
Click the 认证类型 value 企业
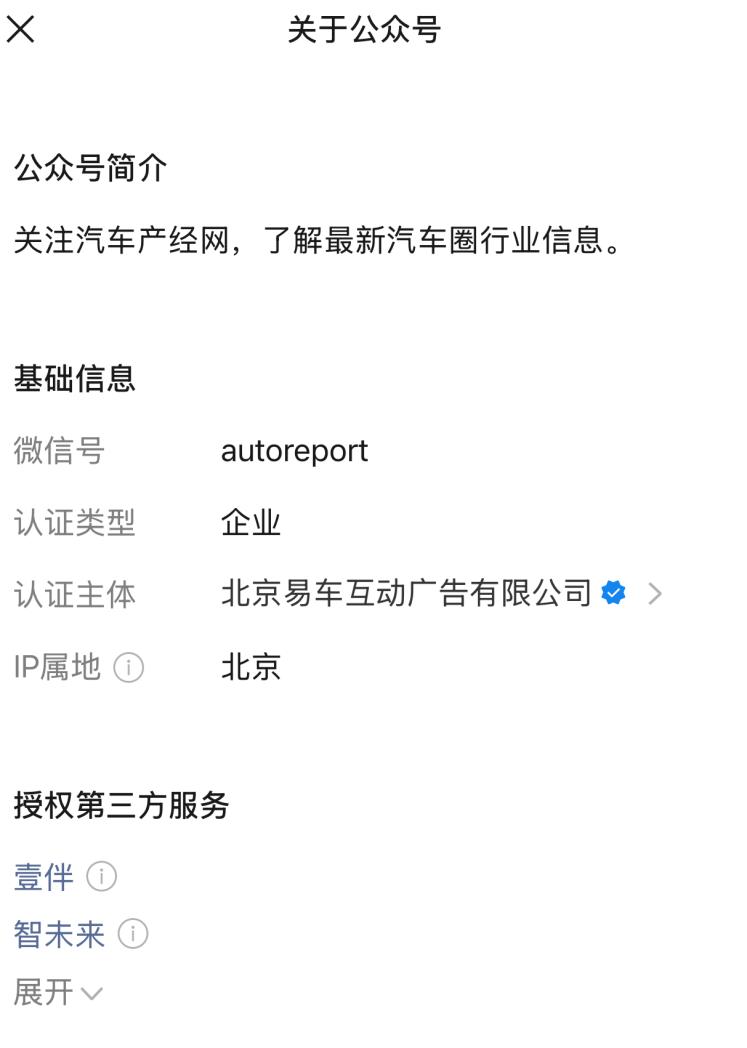click(251, 522)
